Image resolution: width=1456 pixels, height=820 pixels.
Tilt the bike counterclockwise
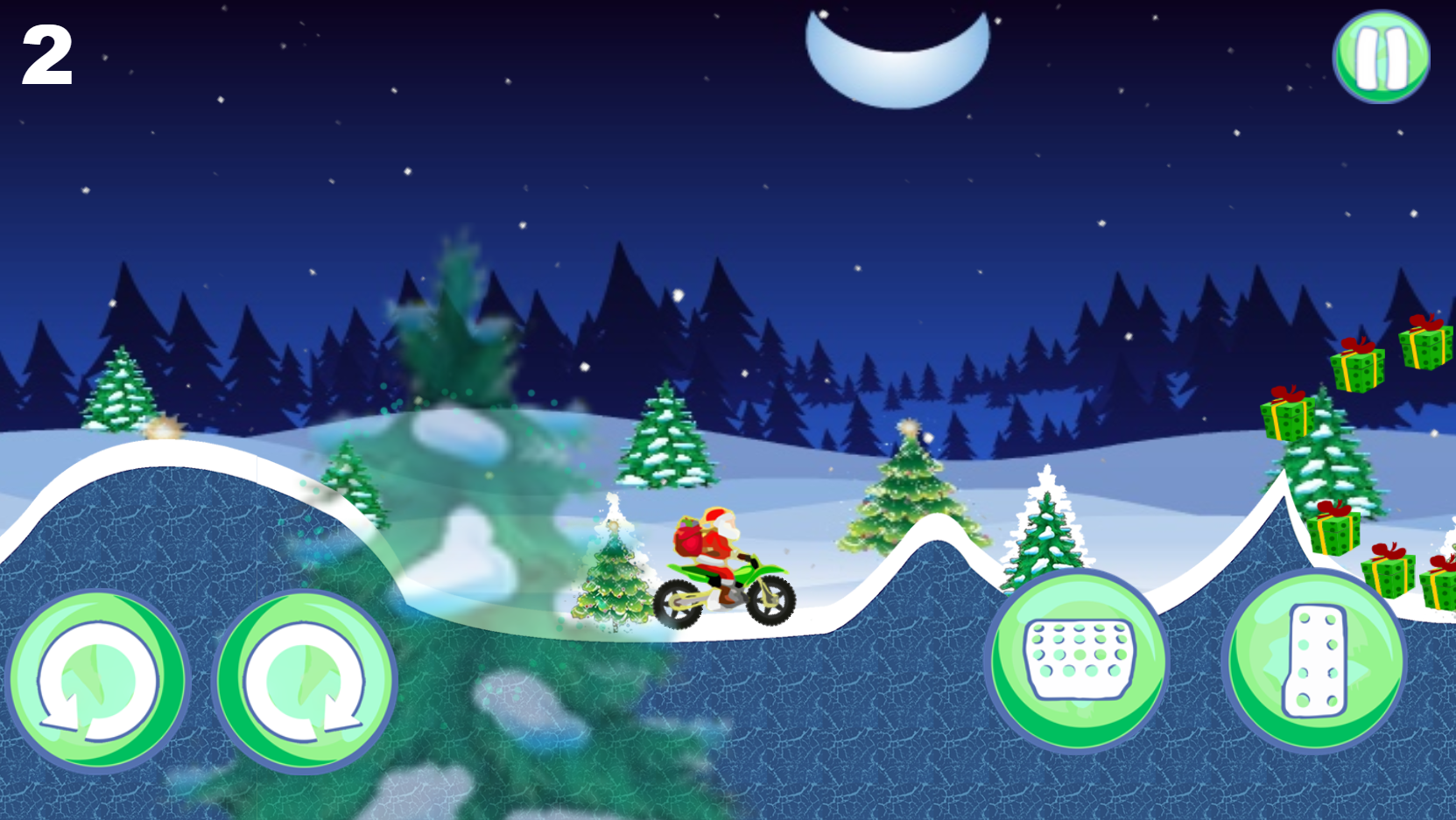pyautogui.click(x=96, y=681)
